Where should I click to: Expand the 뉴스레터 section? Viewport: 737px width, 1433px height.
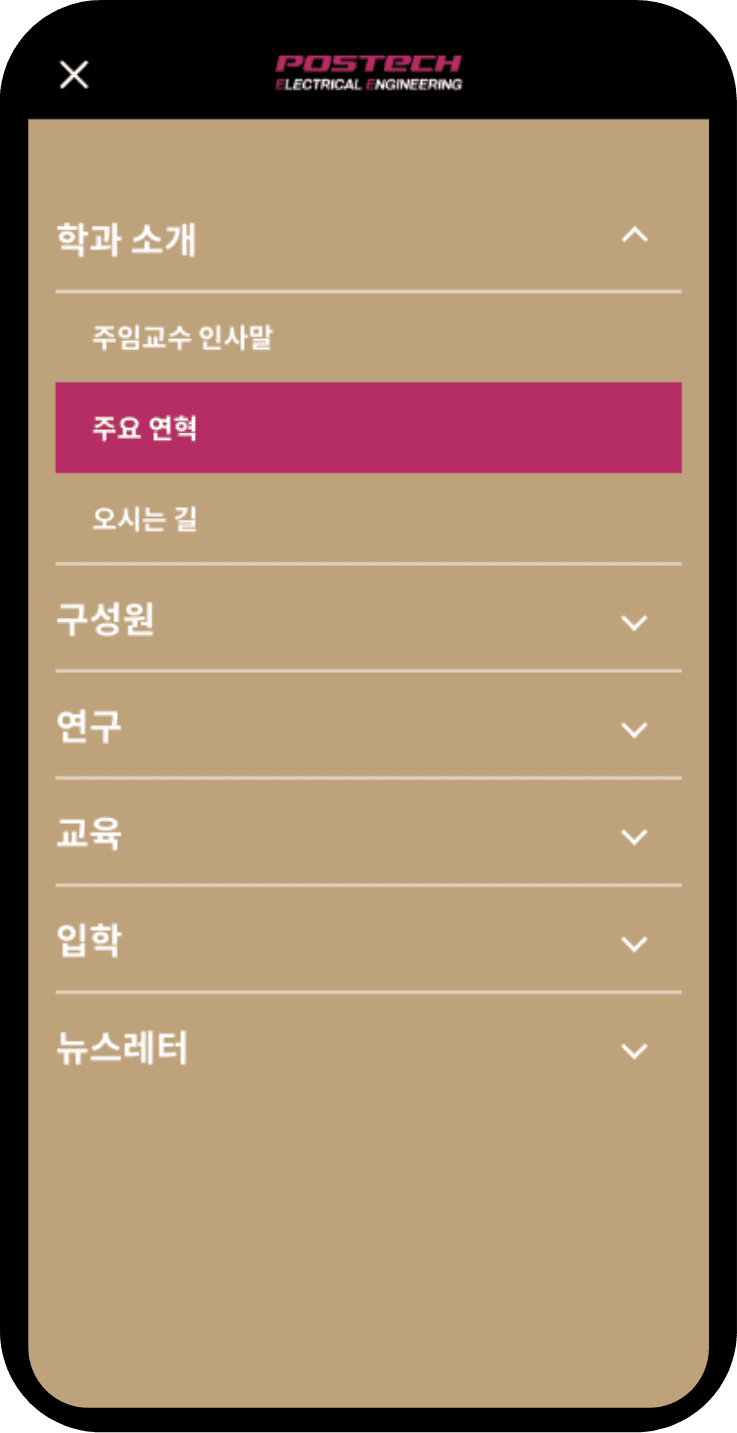coord(368,1049)
